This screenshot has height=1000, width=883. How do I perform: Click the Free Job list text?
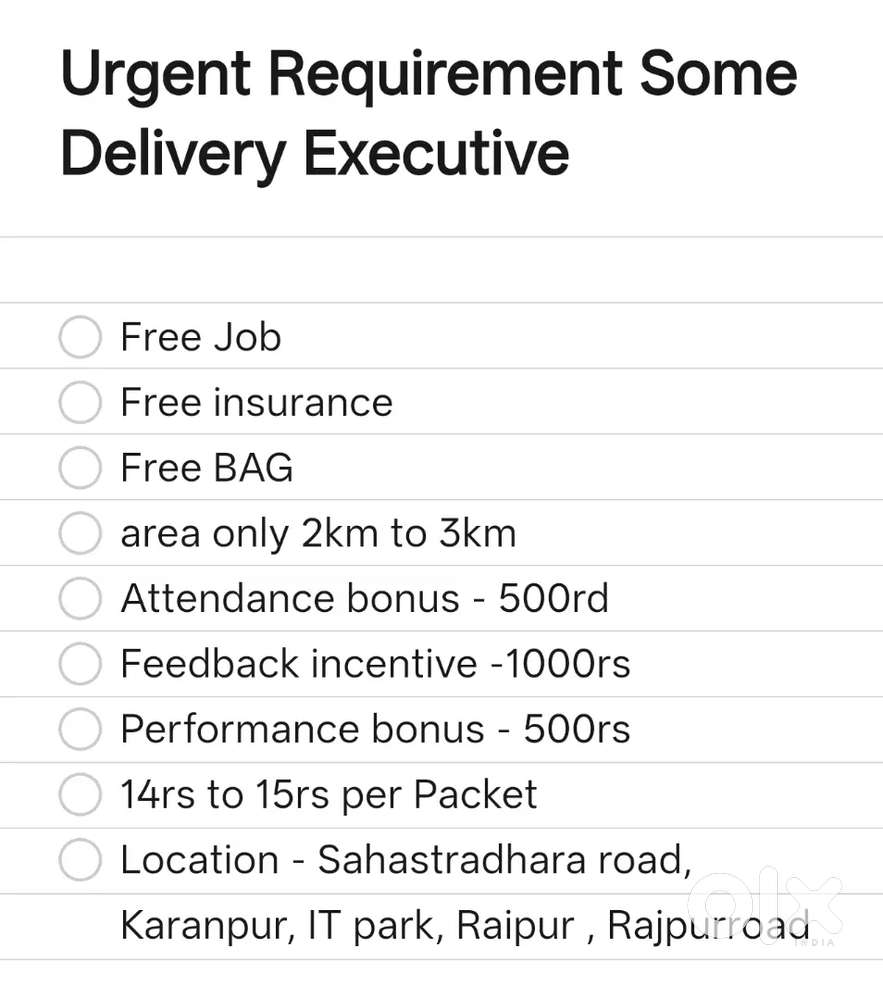coord(199,337)
